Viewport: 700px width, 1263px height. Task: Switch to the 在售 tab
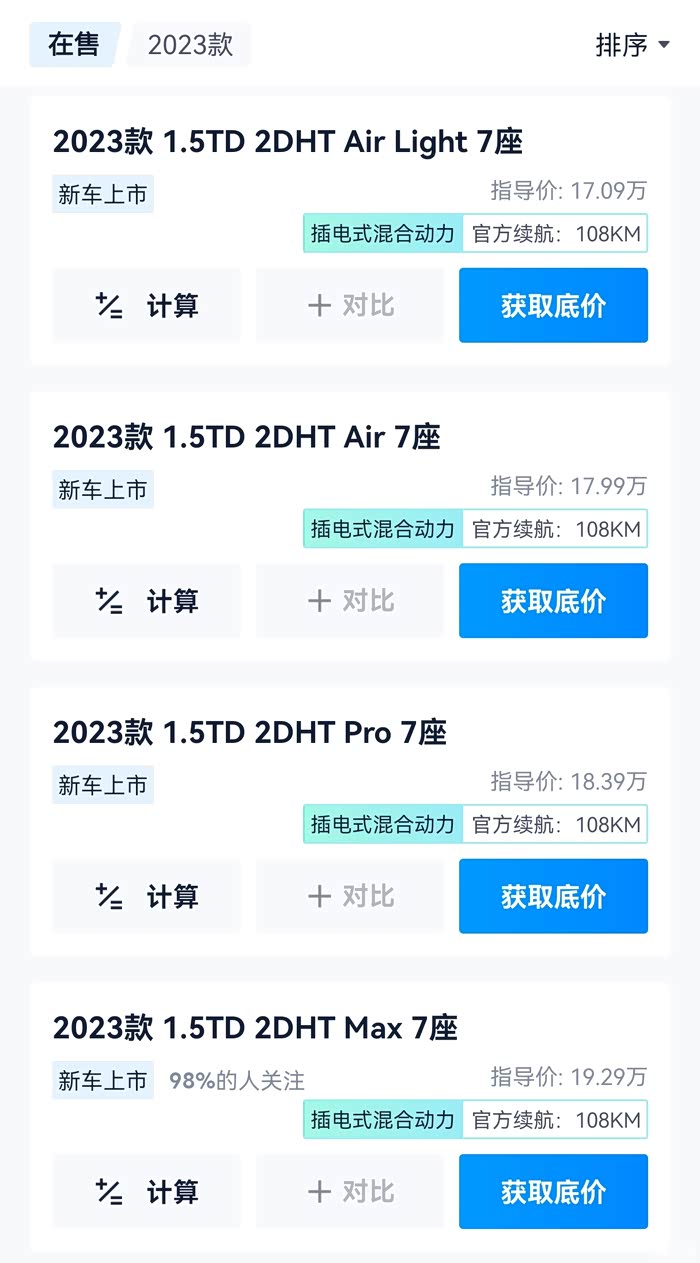click(74, 45)
